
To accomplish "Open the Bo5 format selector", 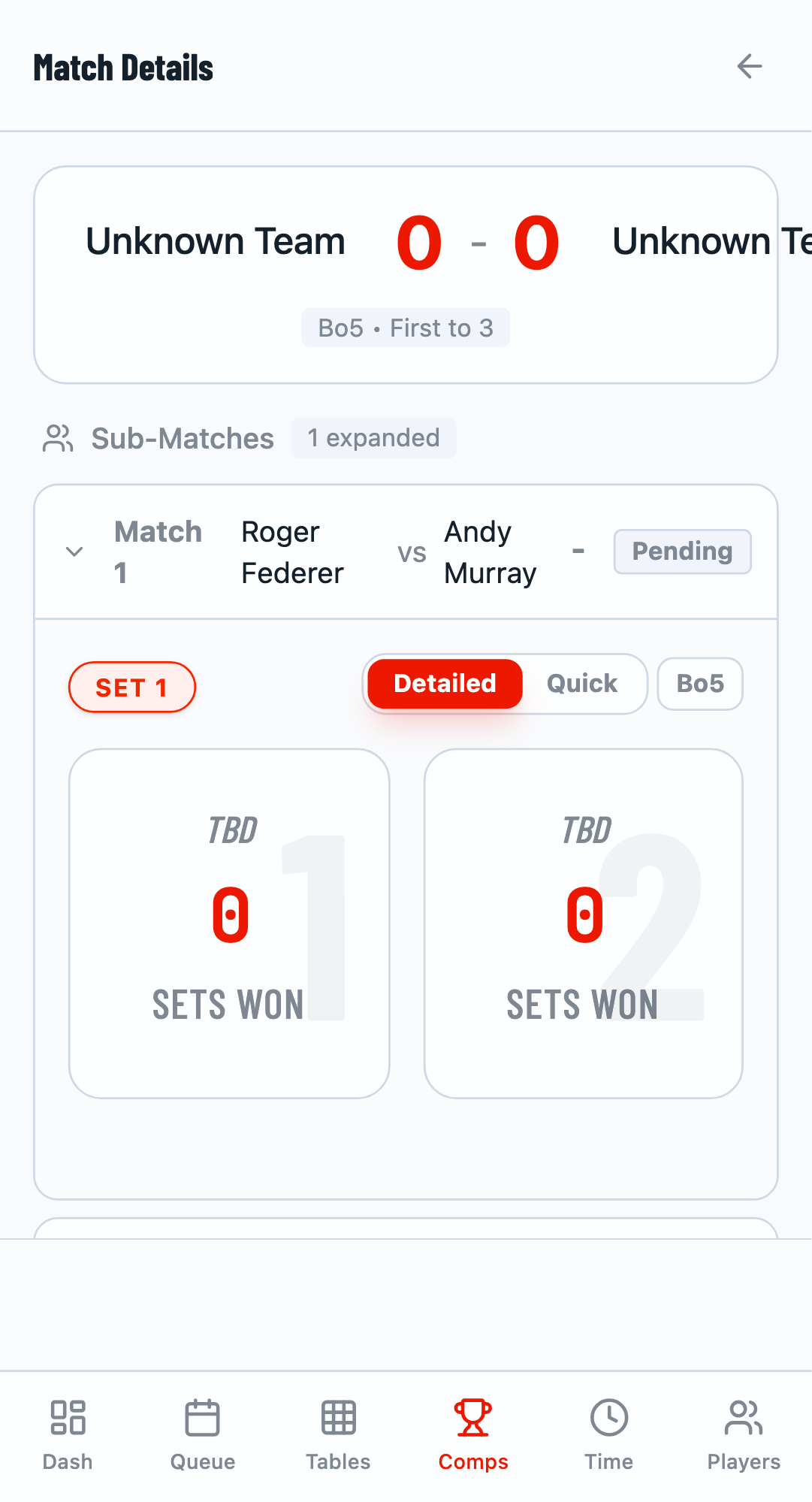I will (699, 683).
